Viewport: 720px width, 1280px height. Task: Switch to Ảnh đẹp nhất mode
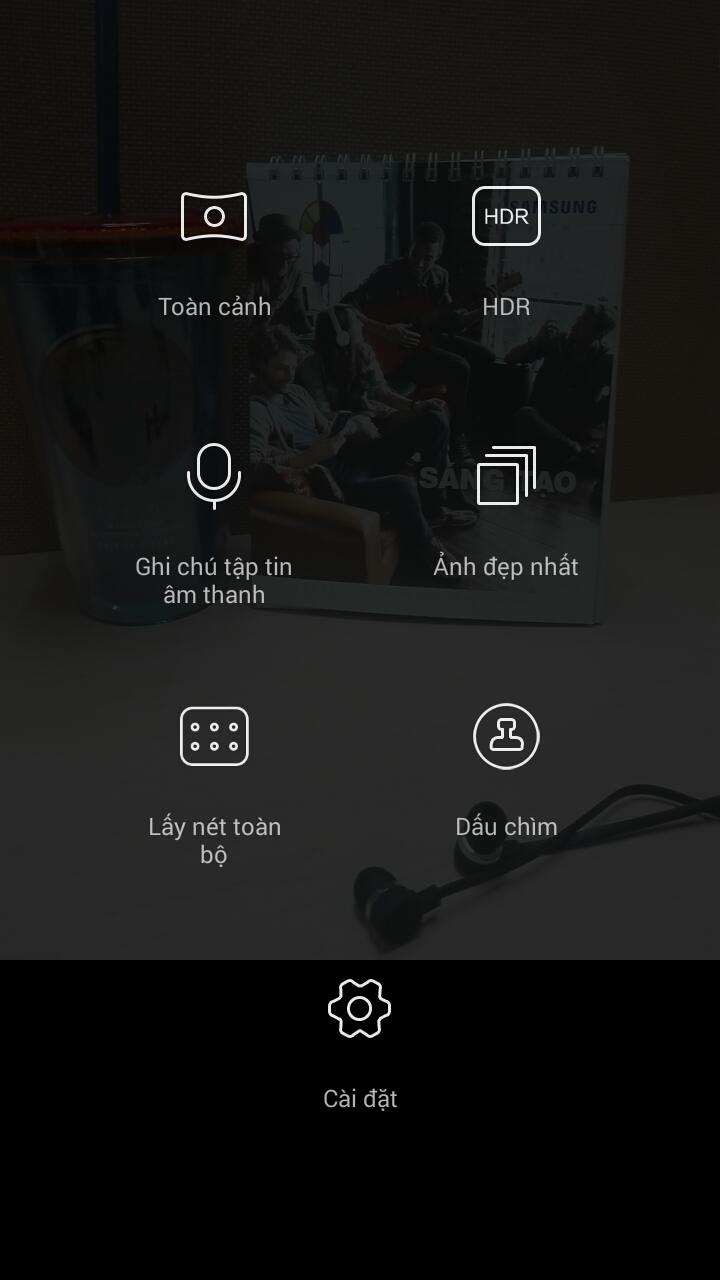pos(506,477)
